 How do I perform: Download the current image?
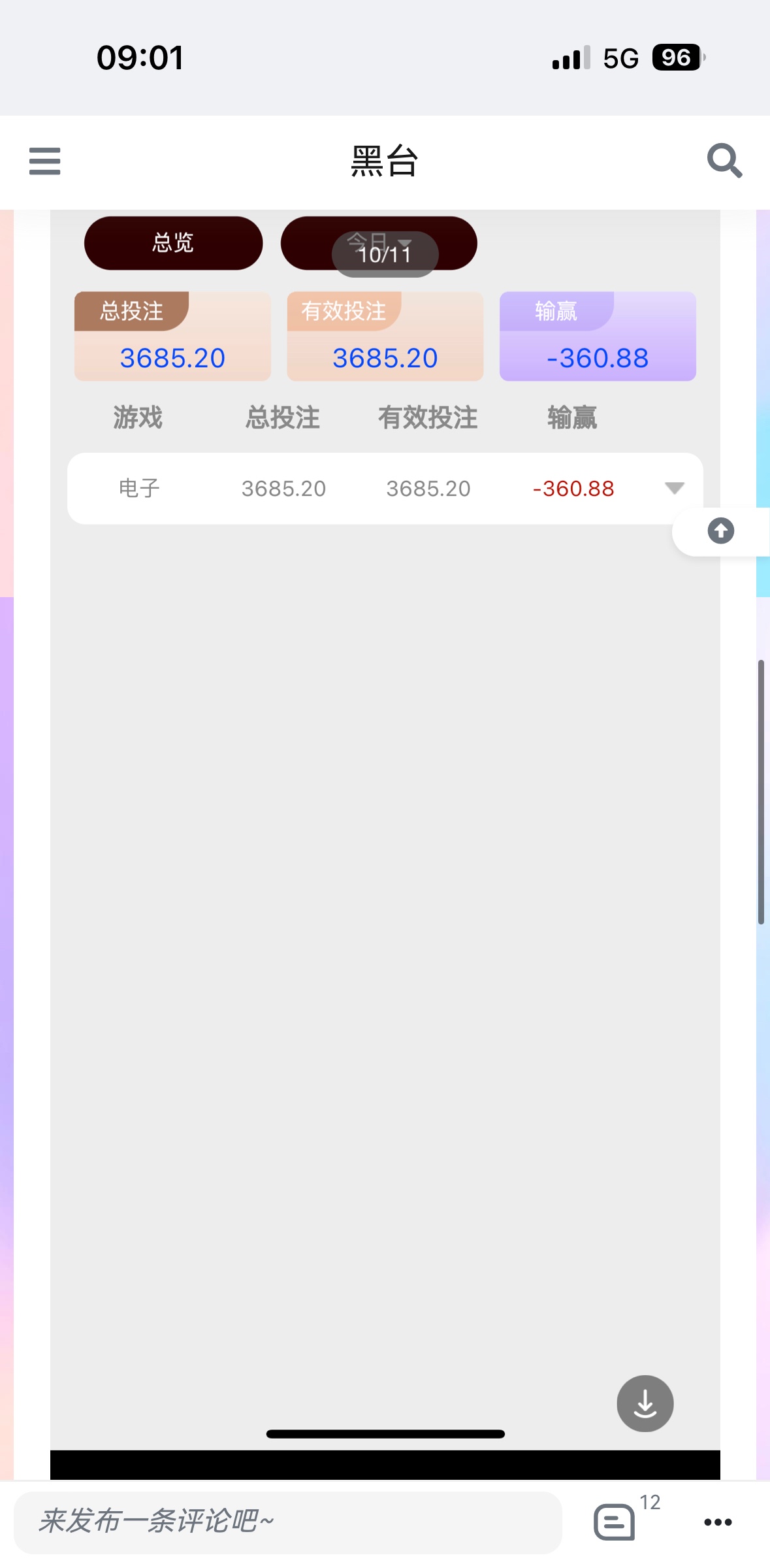pos(645,1403)
